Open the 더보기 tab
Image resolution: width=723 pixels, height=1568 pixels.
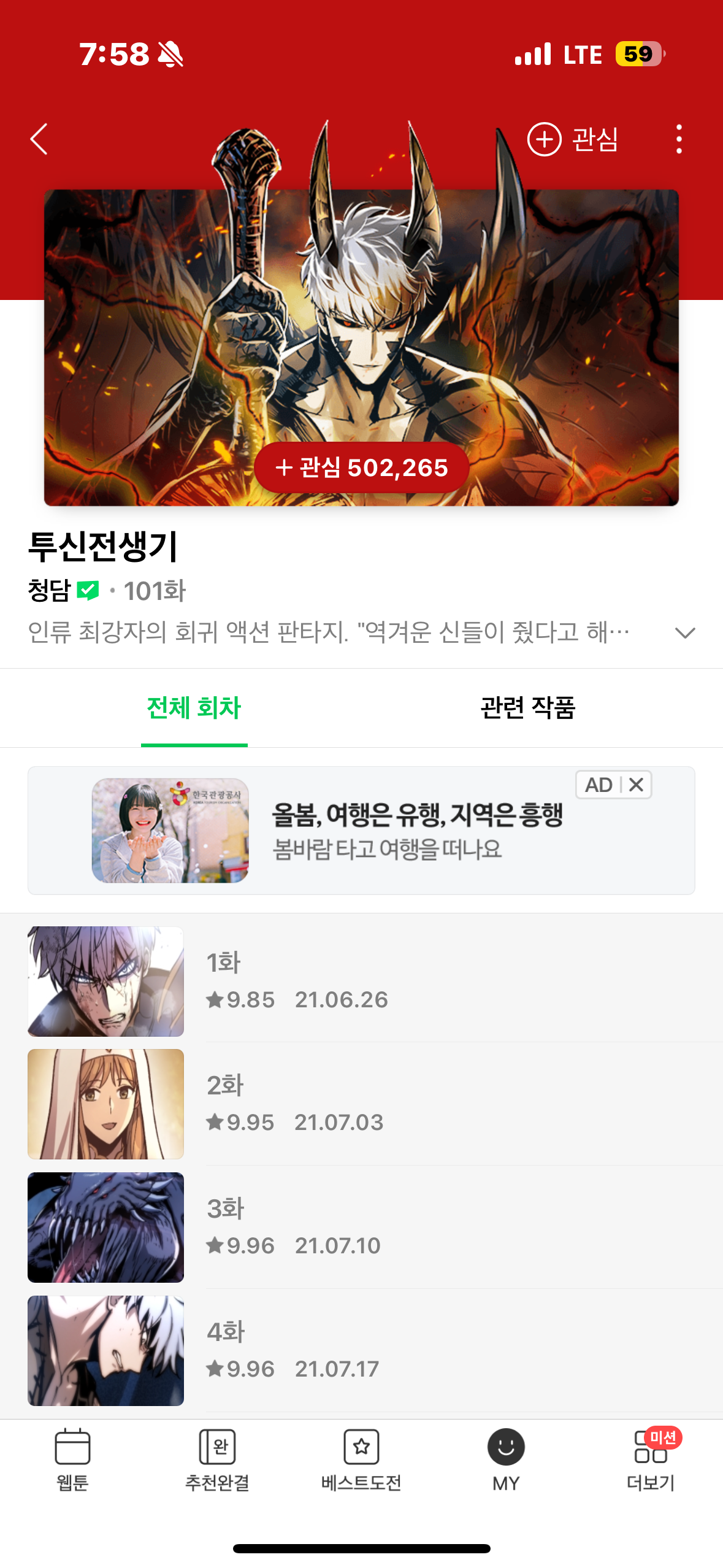click(x=651, y=1460)
